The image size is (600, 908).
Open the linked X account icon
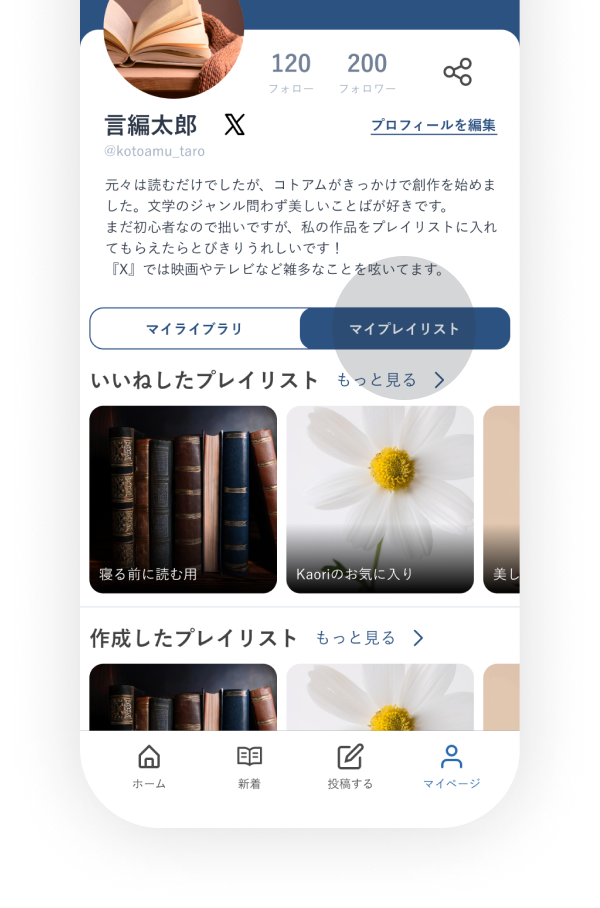point(234,125)
